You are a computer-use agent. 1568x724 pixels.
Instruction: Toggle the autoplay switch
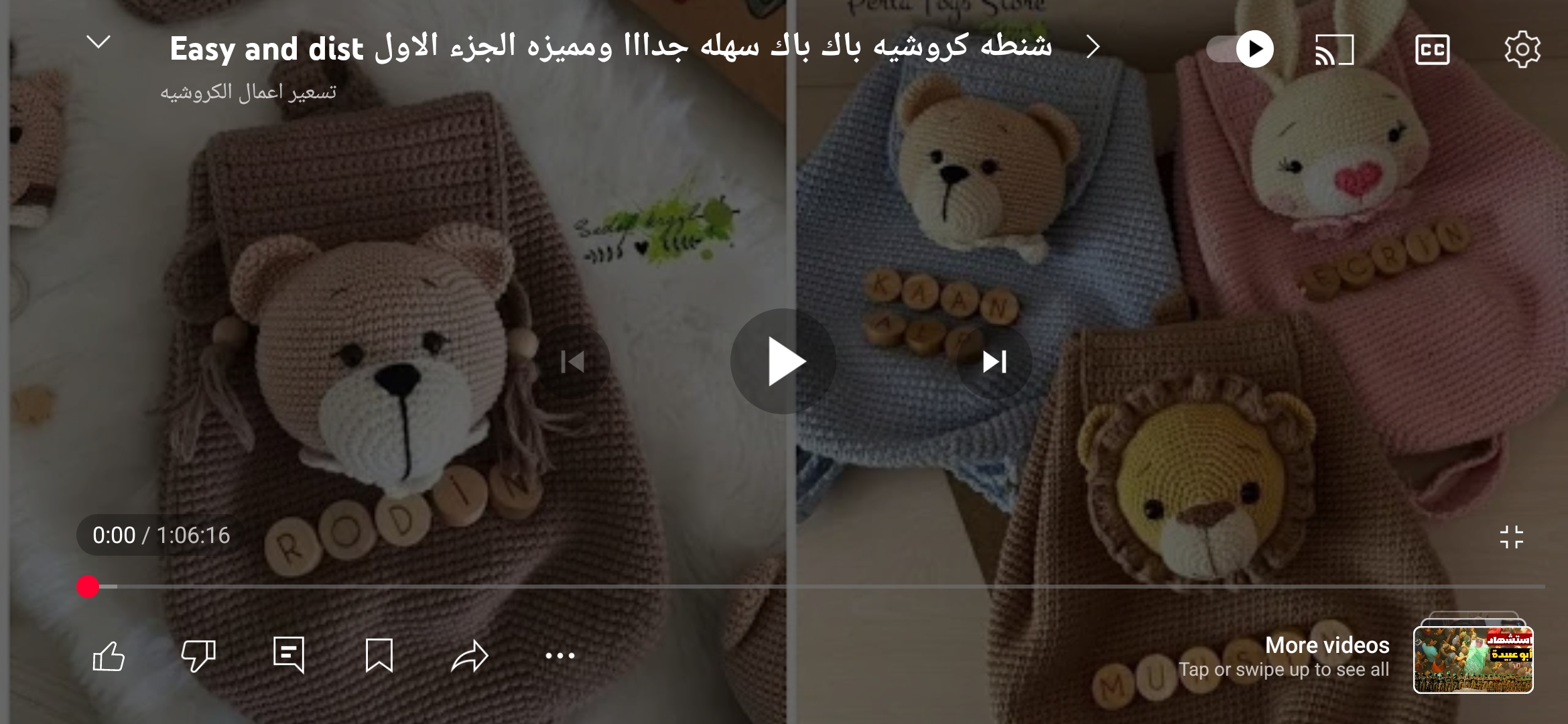[x=1240, y=49]
